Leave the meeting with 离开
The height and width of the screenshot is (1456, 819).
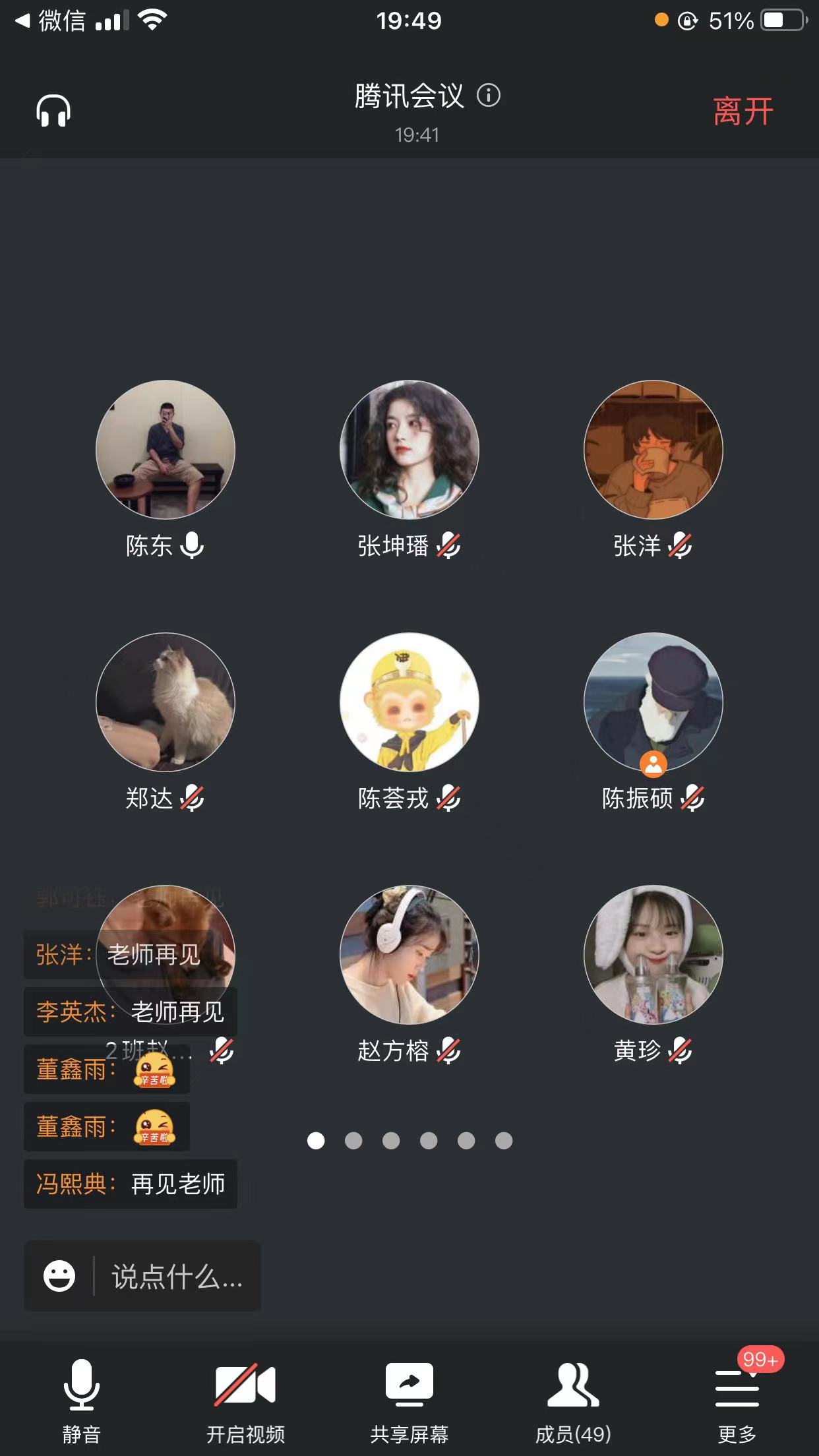743,111
